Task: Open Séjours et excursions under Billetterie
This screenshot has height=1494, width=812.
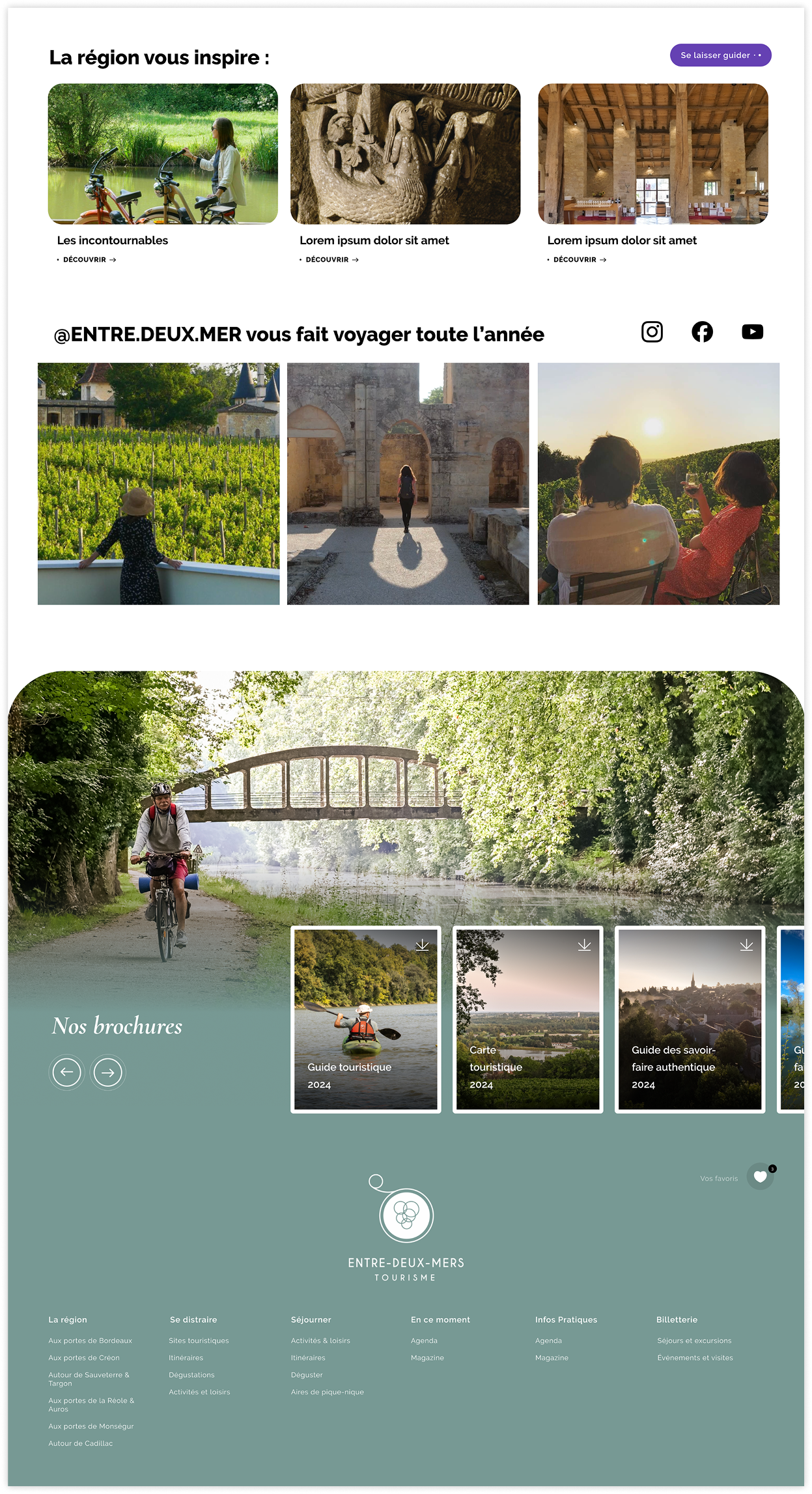Action: point(694,1341)
